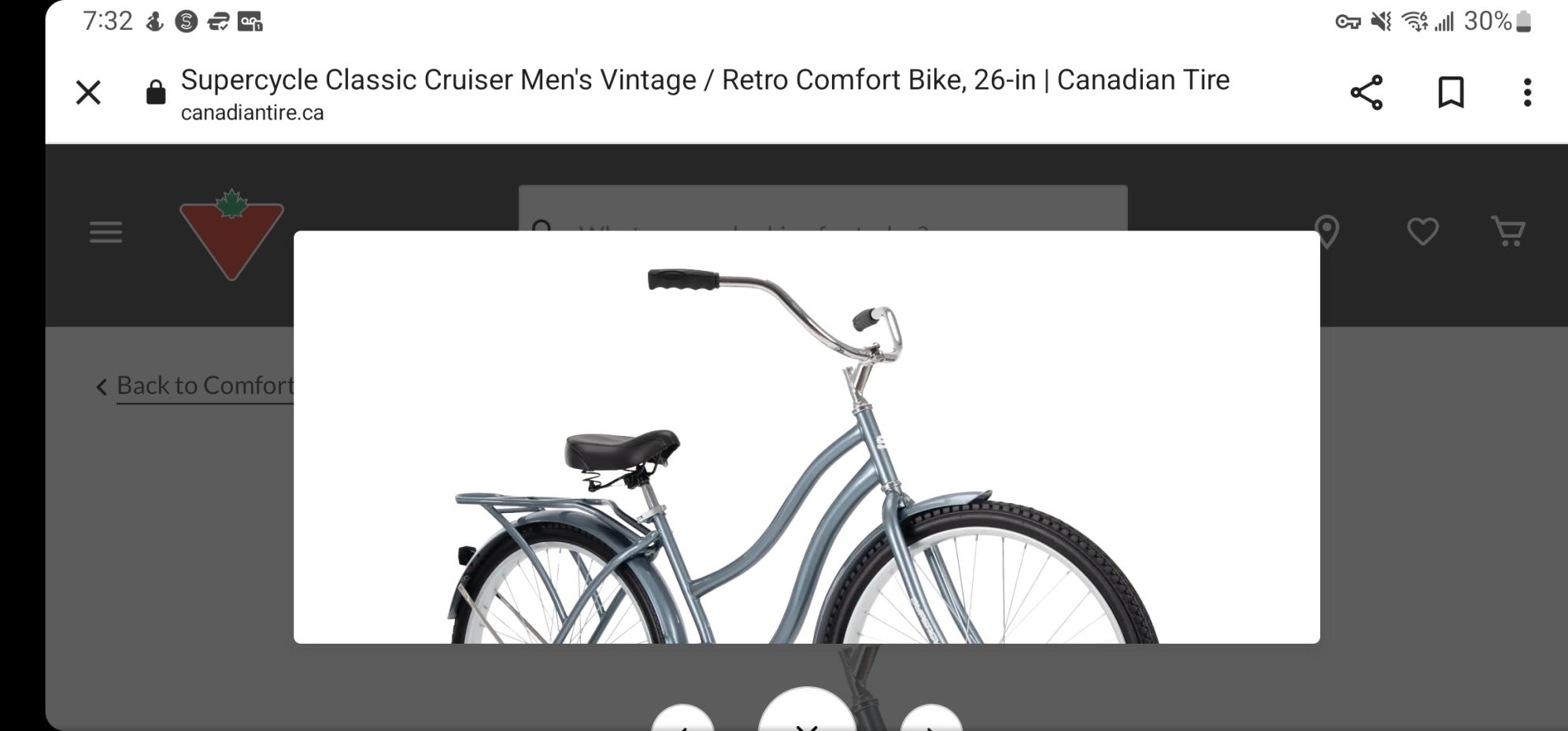Close the browser custom tab
The width and height of the screenshot is (1568, 731).
(88, 93)
